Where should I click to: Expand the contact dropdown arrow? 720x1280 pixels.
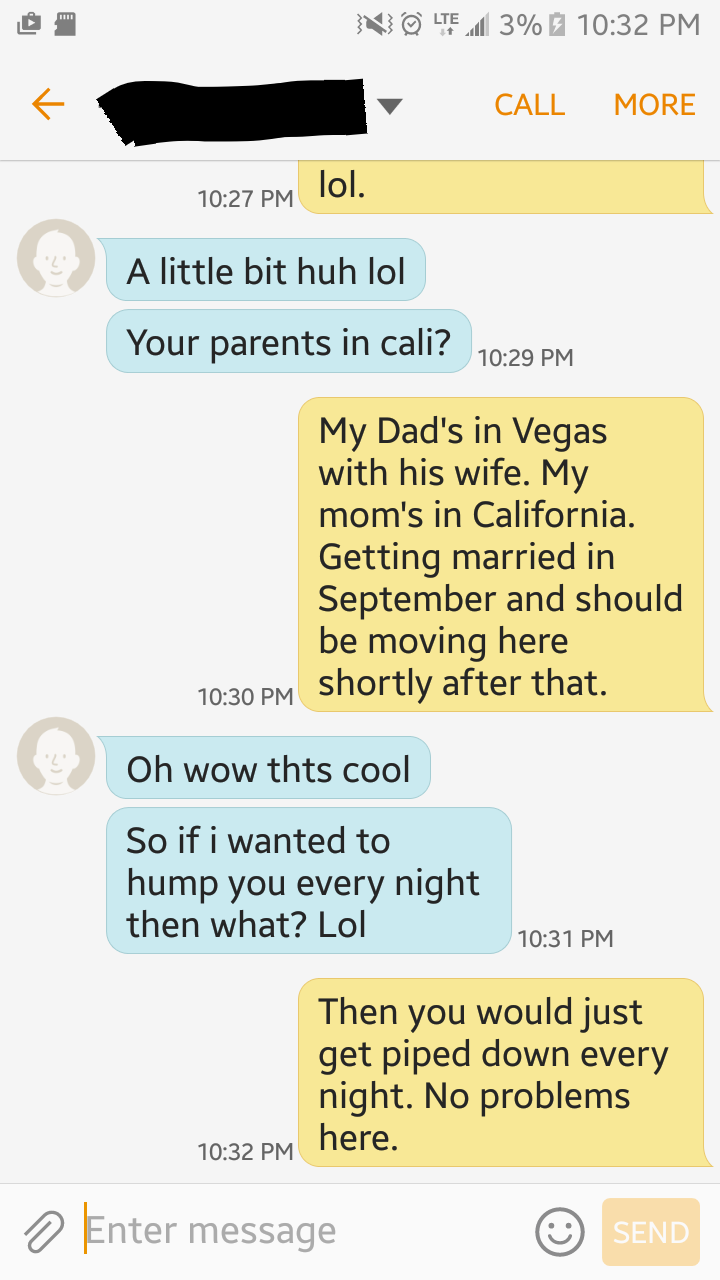[x=390, y=105]
